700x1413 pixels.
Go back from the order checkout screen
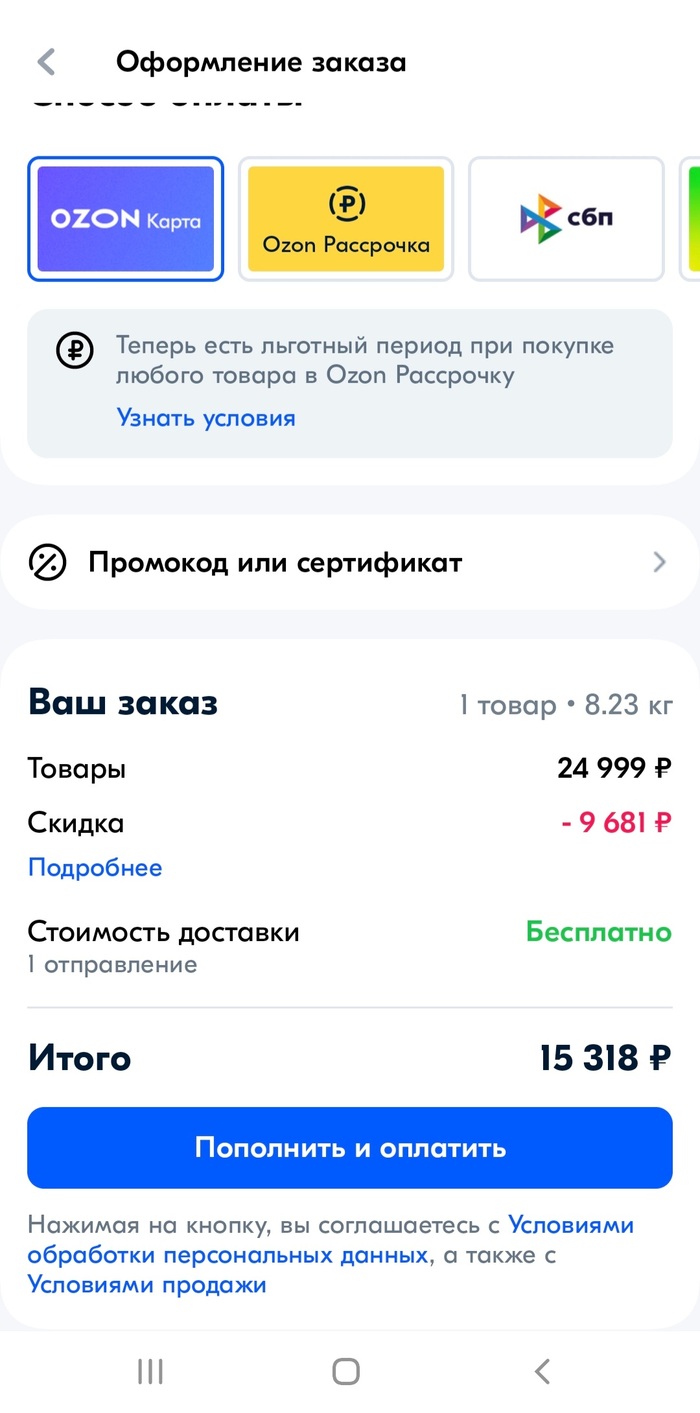coord(46,62)
